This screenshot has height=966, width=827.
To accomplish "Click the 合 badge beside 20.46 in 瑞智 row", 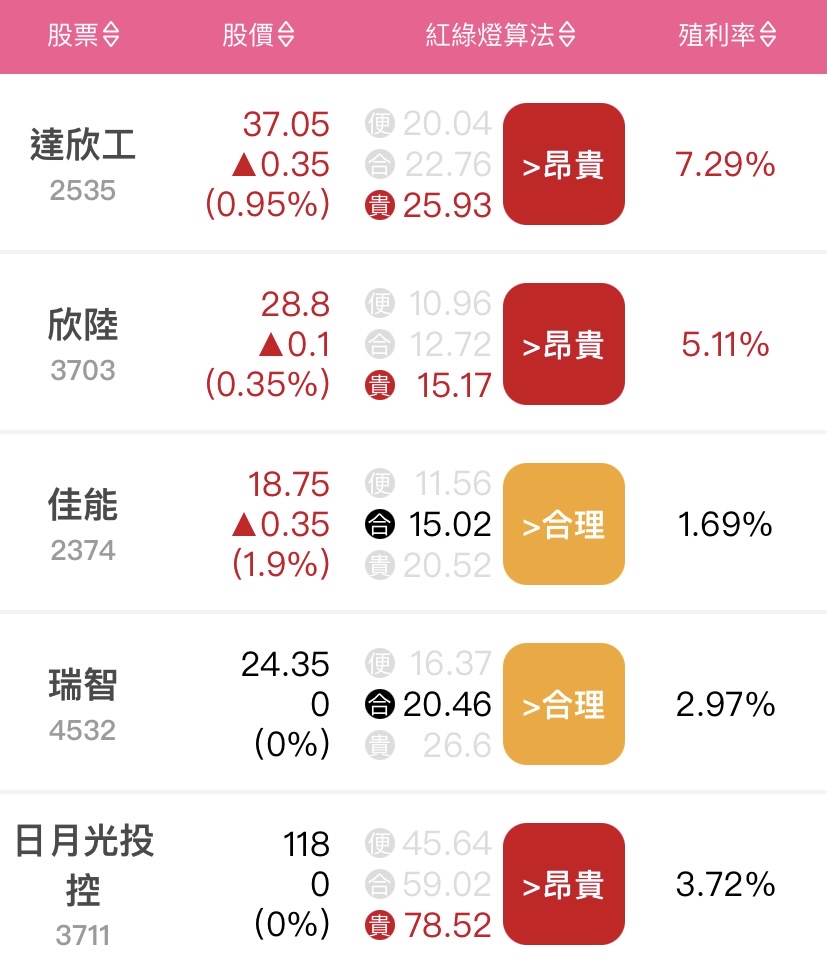I will 378,704.
